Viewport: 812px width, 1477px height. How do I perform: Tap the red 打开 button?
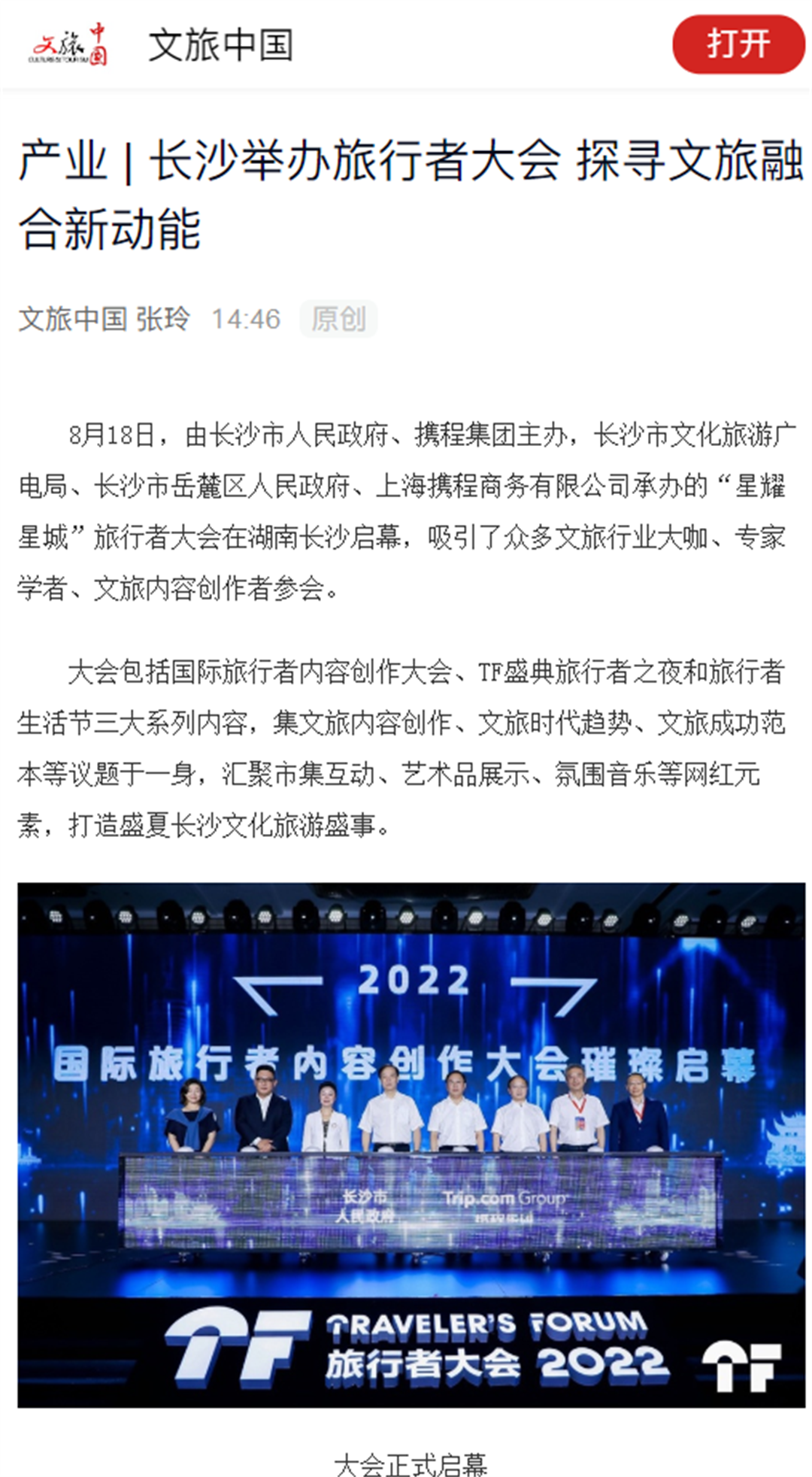(738, 44)
